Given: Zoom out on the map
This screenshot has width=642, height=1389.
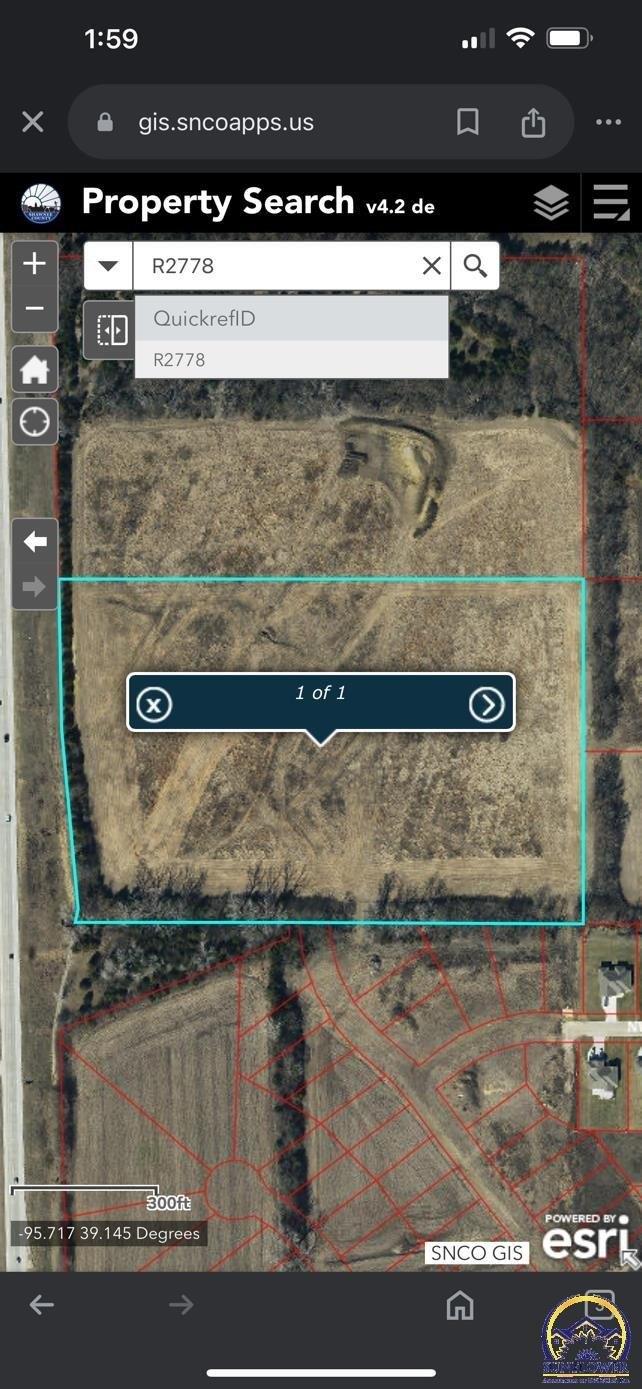Looking at the screenshot, I should (x=35, y=308).
